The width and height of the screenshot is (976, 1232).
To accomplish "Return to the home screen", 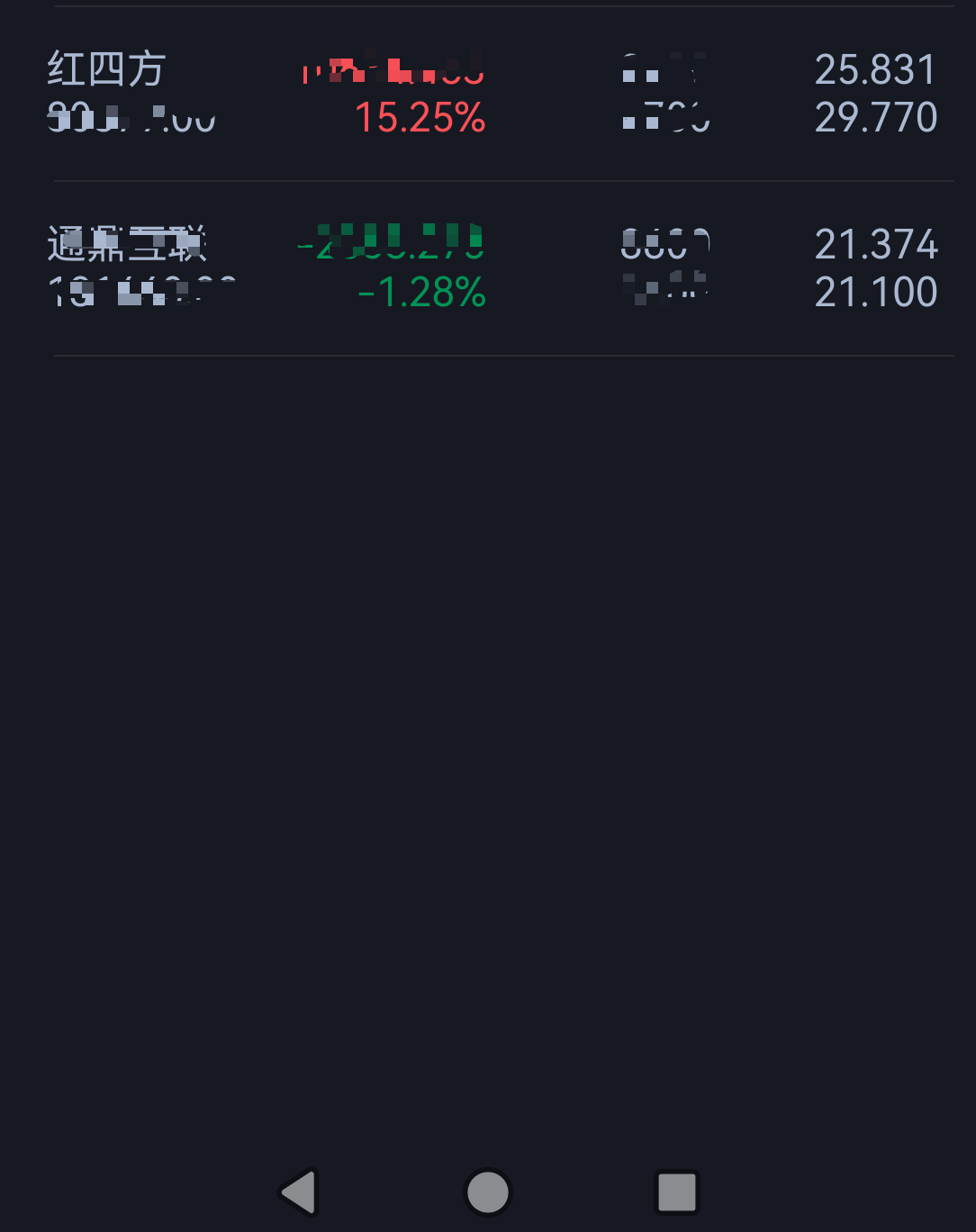I will pos(488,1192).
